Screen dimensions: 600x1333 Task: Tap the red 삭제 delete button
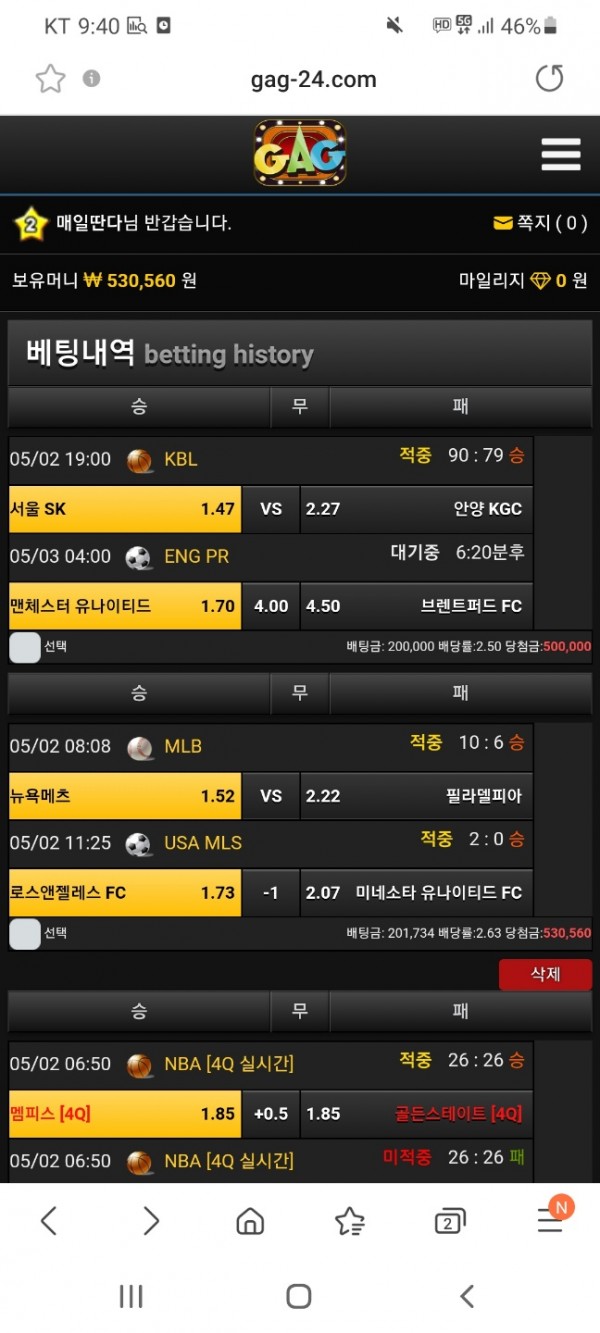tap(545, 975)
